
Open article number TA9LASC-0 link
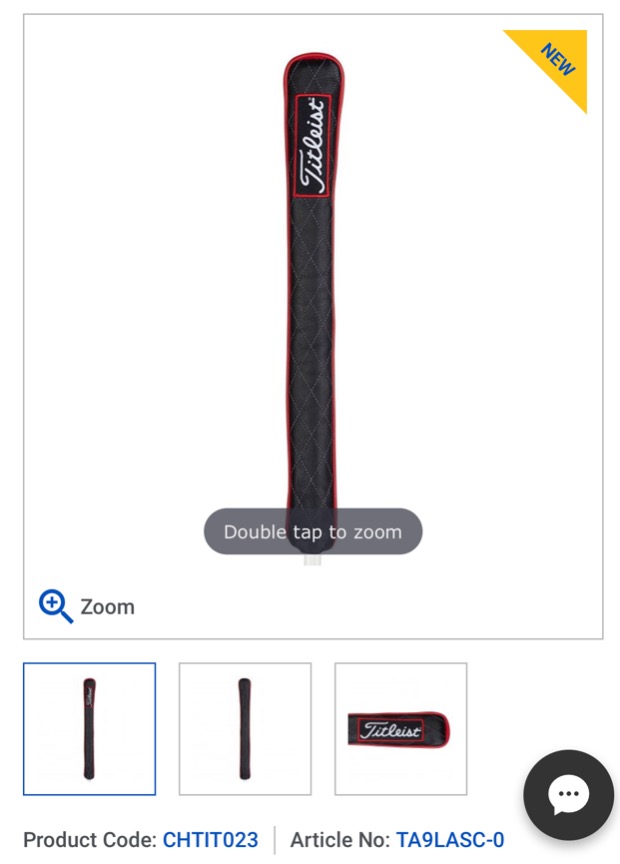(x=450, y=840)
